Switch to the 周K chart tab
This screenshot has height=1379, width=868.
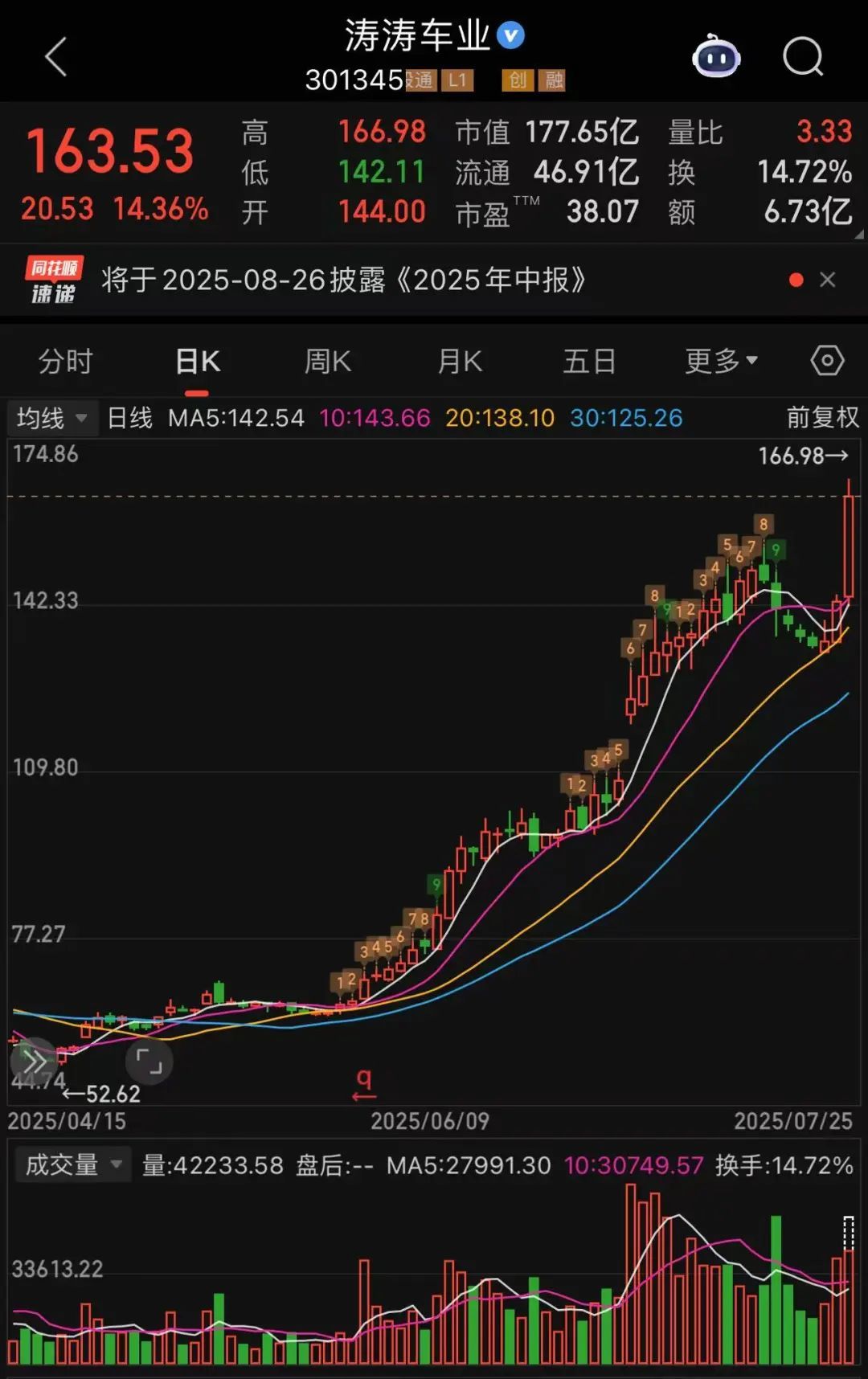pyautogui.click(x=328, y=362)
